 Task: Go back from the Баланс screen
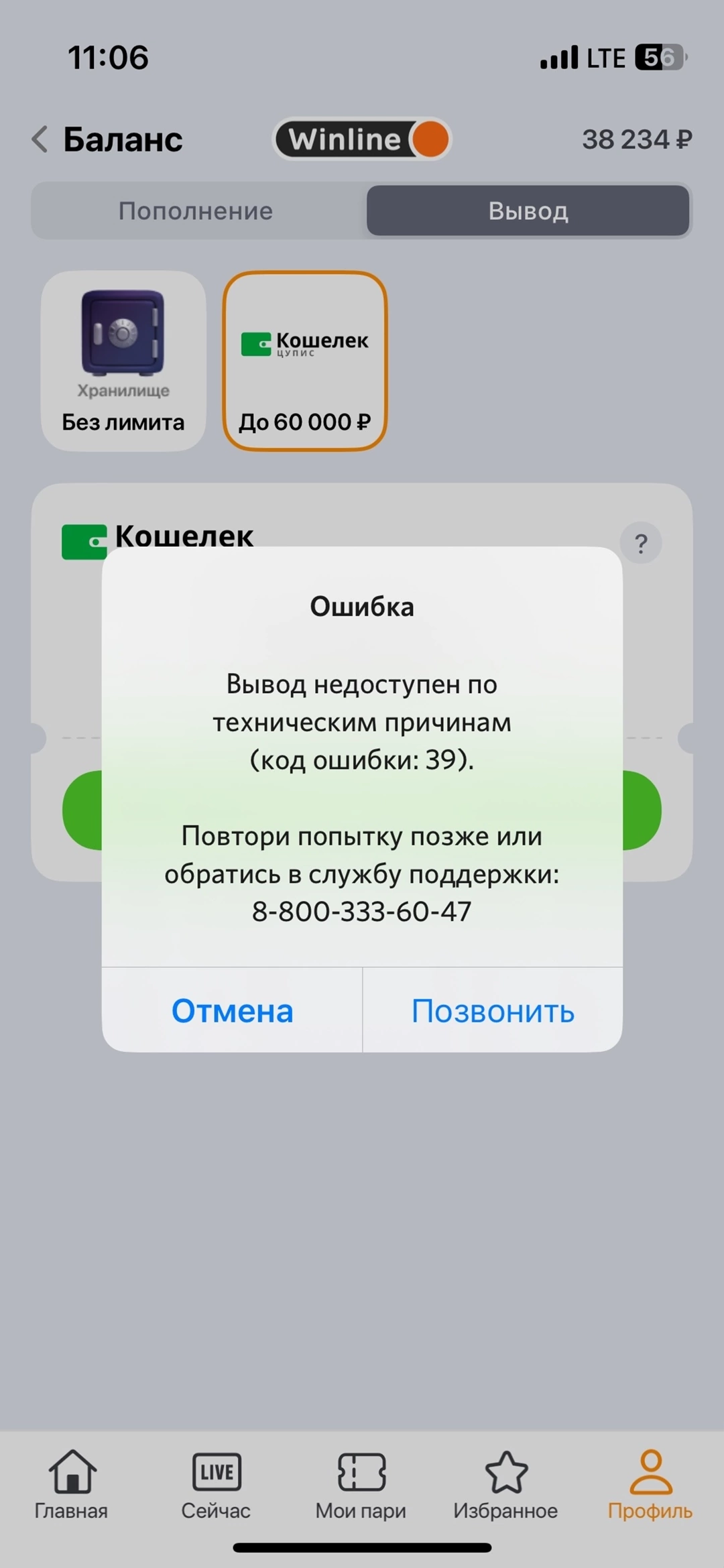[40, 139]
